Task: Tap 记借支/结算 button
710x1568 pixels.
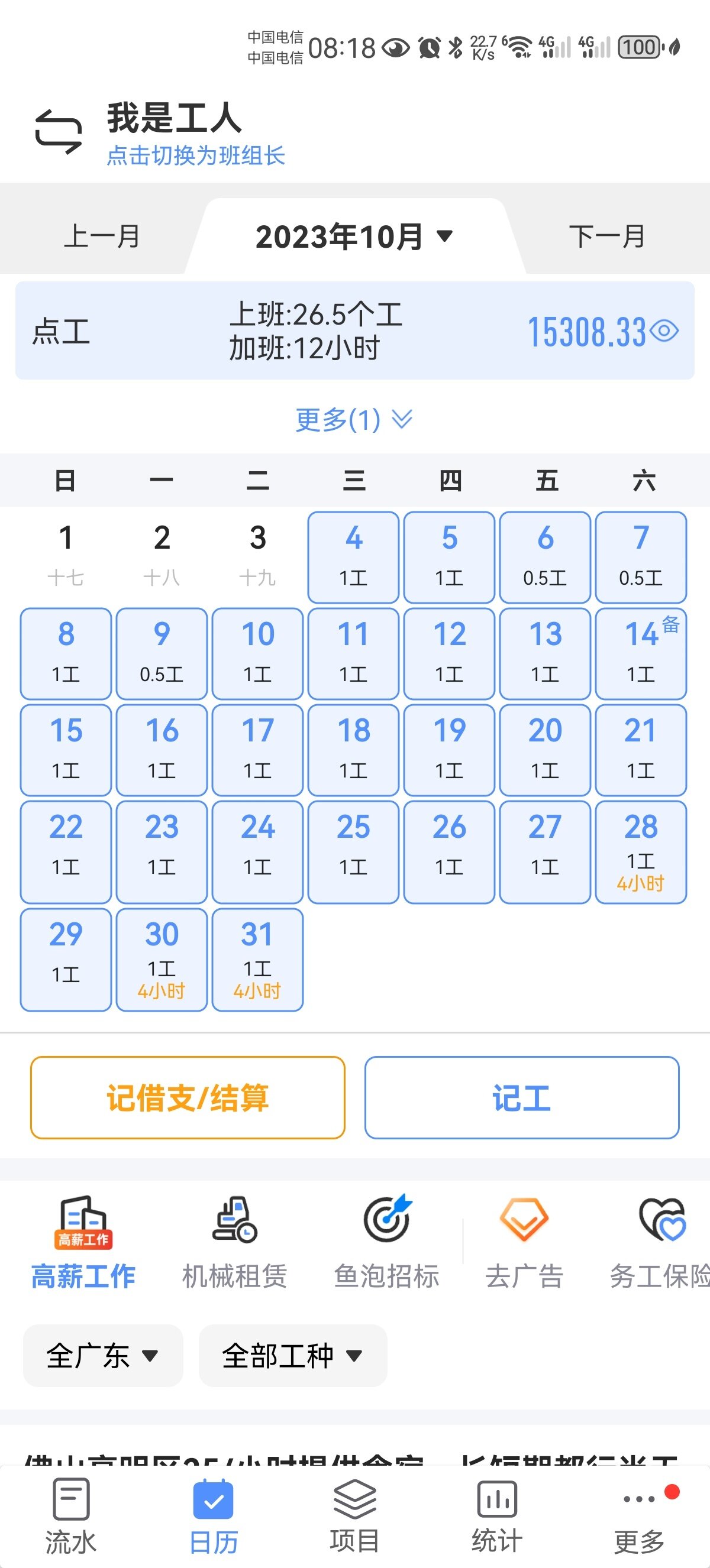Action: 188,1097
